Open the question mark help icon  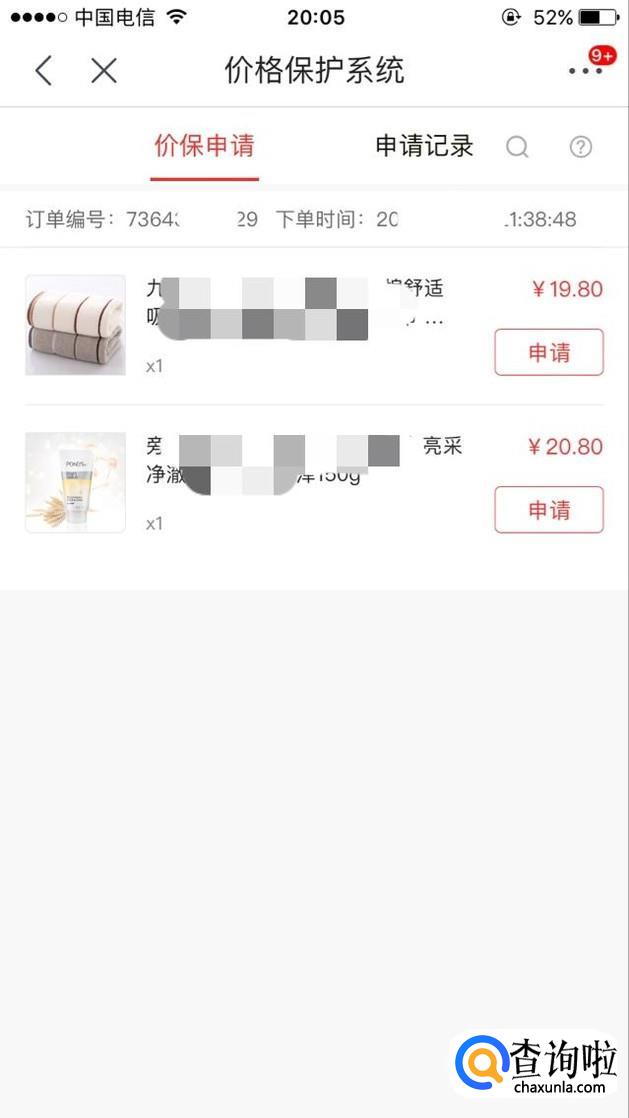pos(581,147)
